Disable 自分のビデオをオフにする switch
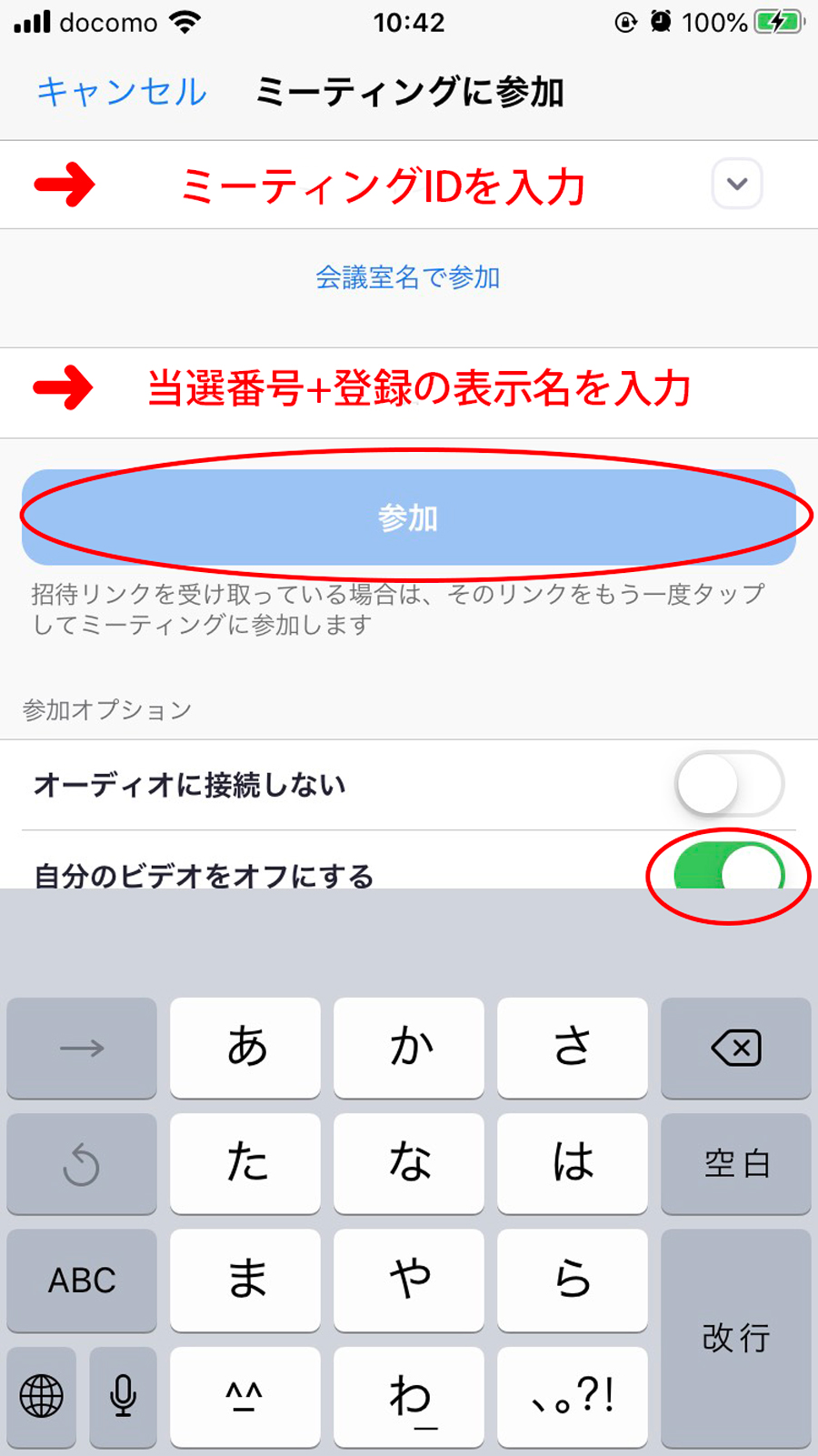 point(729,868)
